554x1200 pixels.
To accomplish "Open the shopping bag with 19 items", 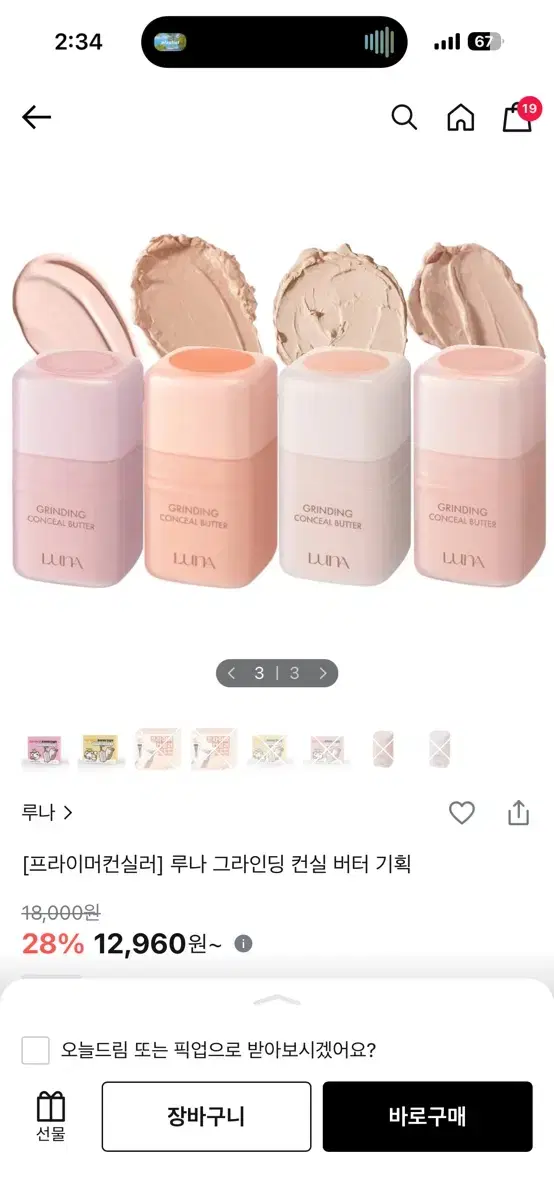I will (x=519, y=115).
